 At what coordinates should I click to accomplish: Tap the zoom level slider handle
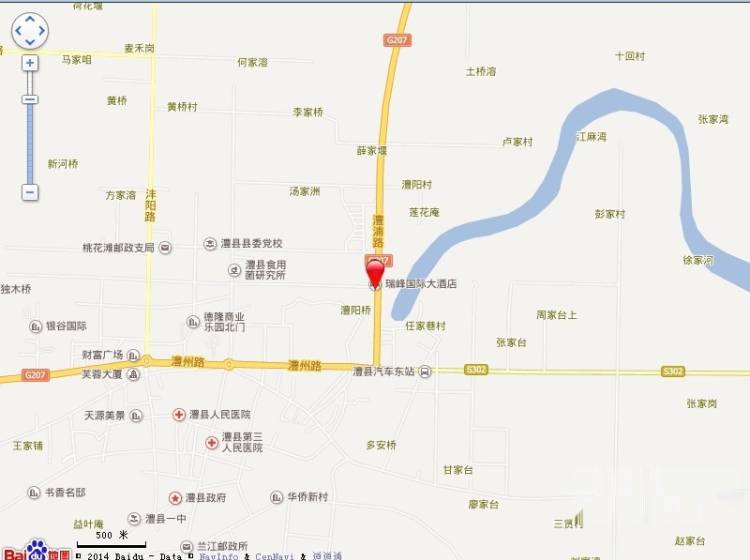(30, 100)
